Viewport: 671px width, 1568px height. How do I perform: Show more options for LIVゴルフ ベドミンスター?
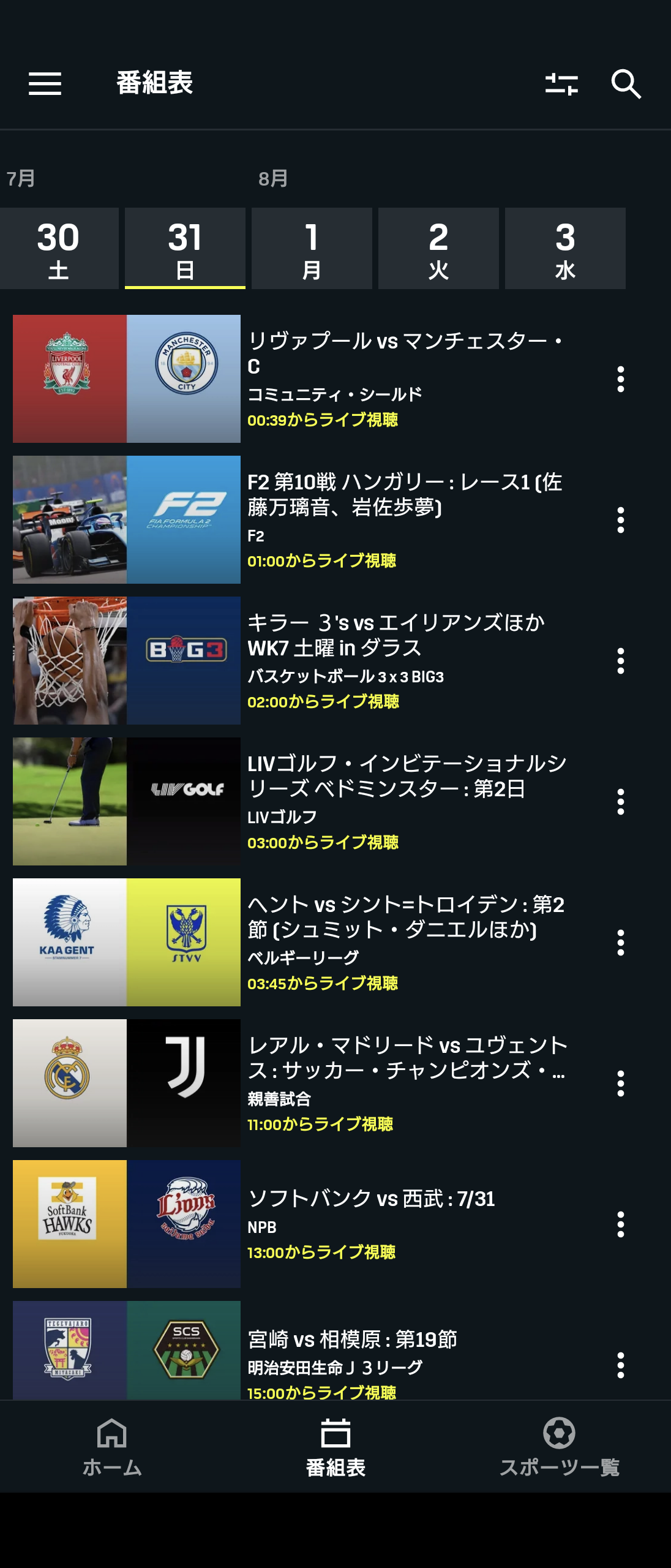(x=620, y=802)
